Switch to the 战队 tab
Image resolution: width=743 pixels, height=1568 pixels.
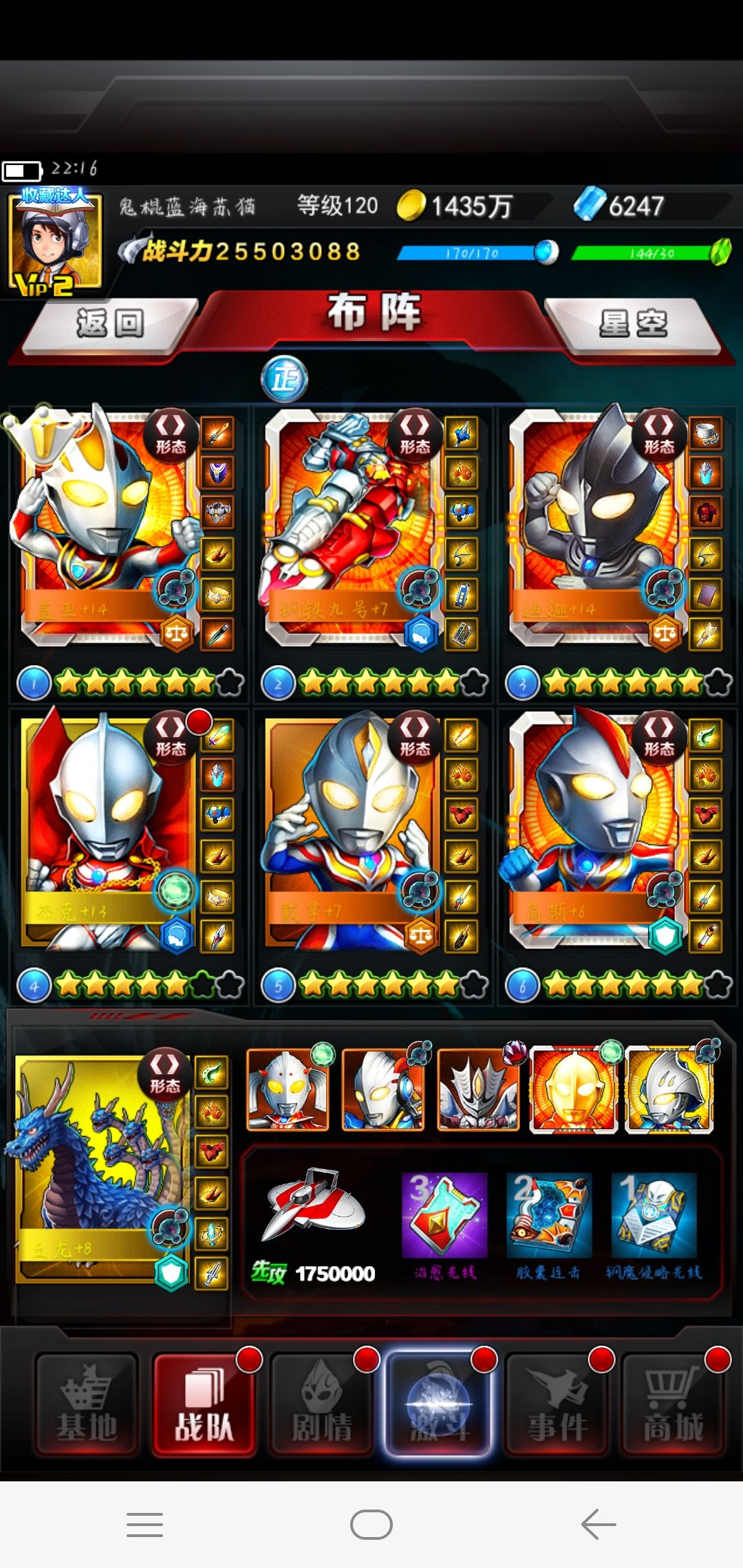click(x=204, y=1404)
